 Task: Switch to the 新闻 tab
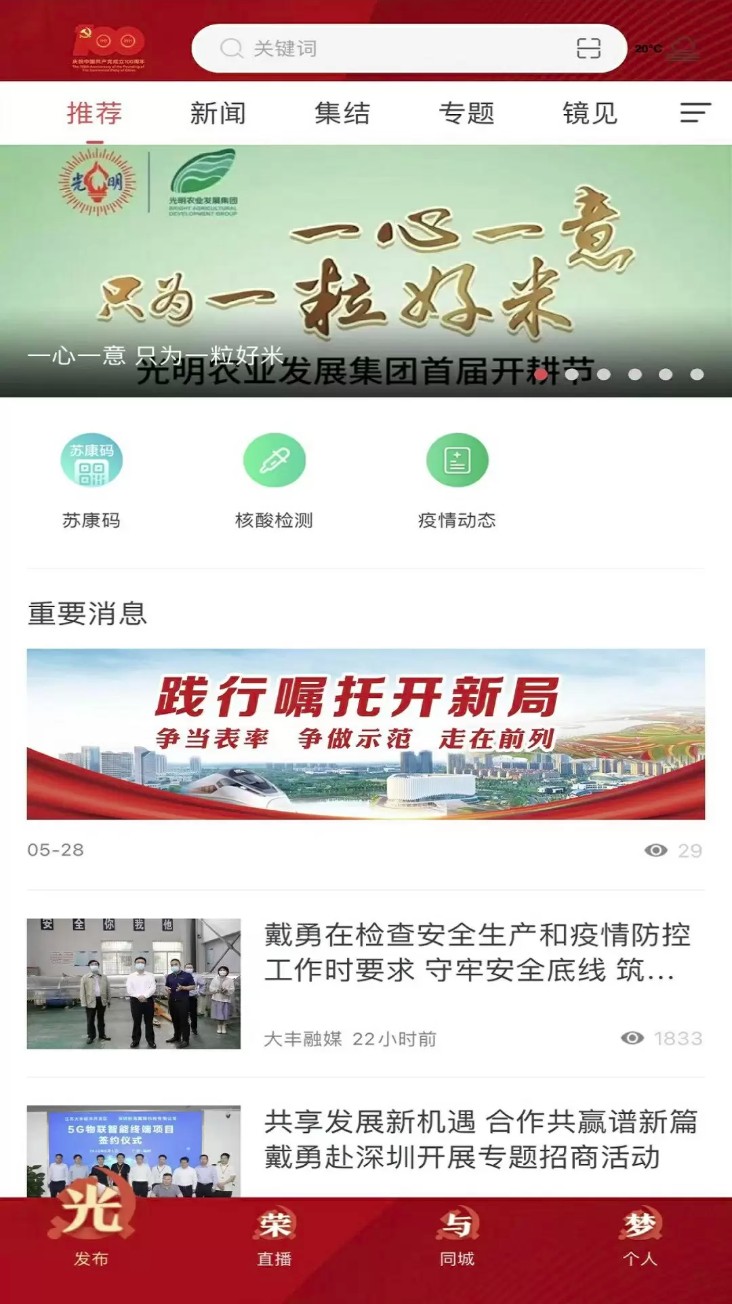[218, 113]
